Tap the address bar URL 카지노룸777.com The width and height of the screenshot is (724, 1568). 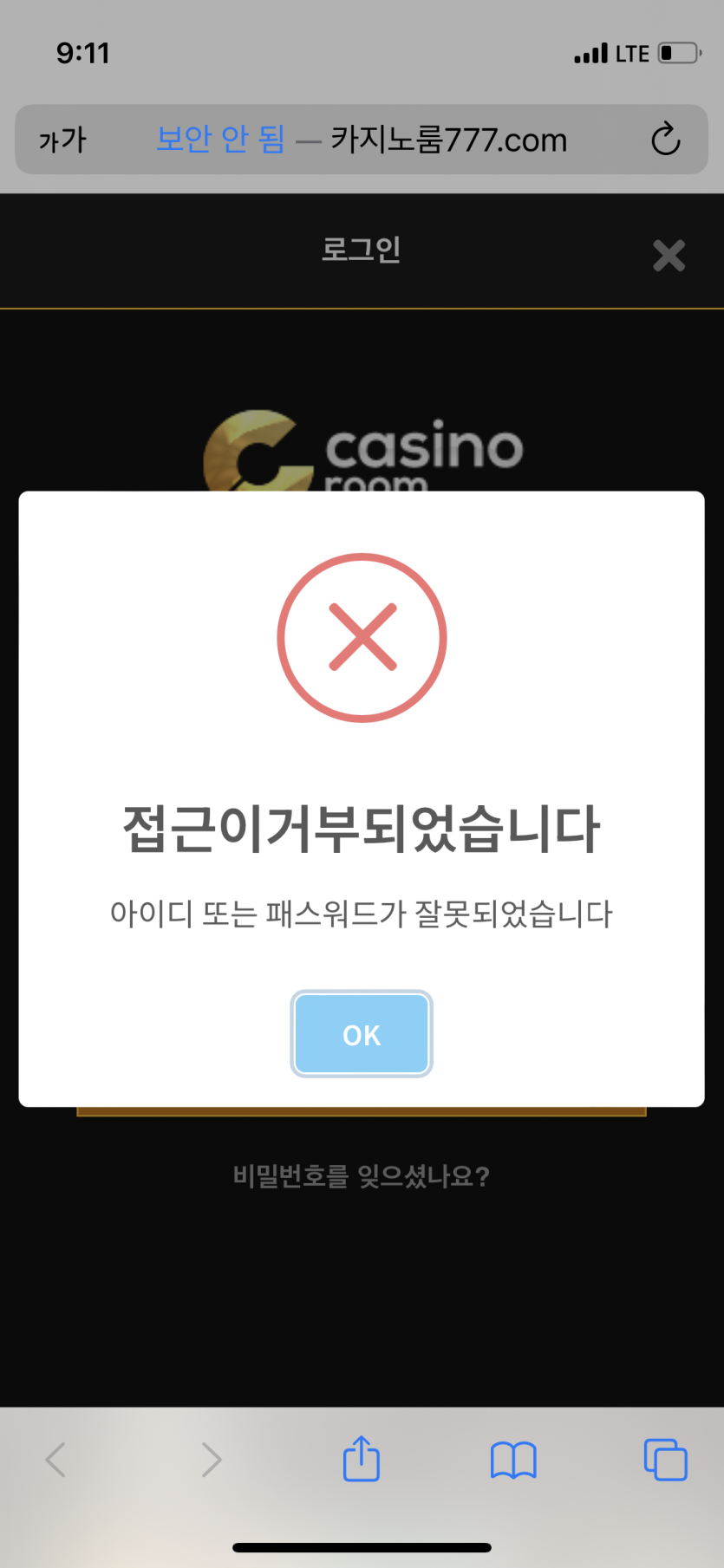[x=448, y=140]
